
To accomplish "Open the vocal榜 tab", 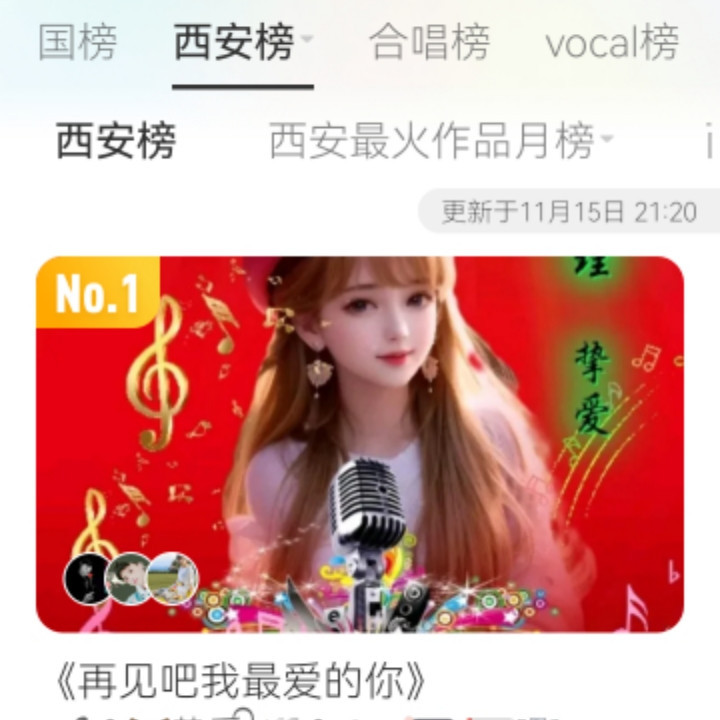I will (612, 43).
